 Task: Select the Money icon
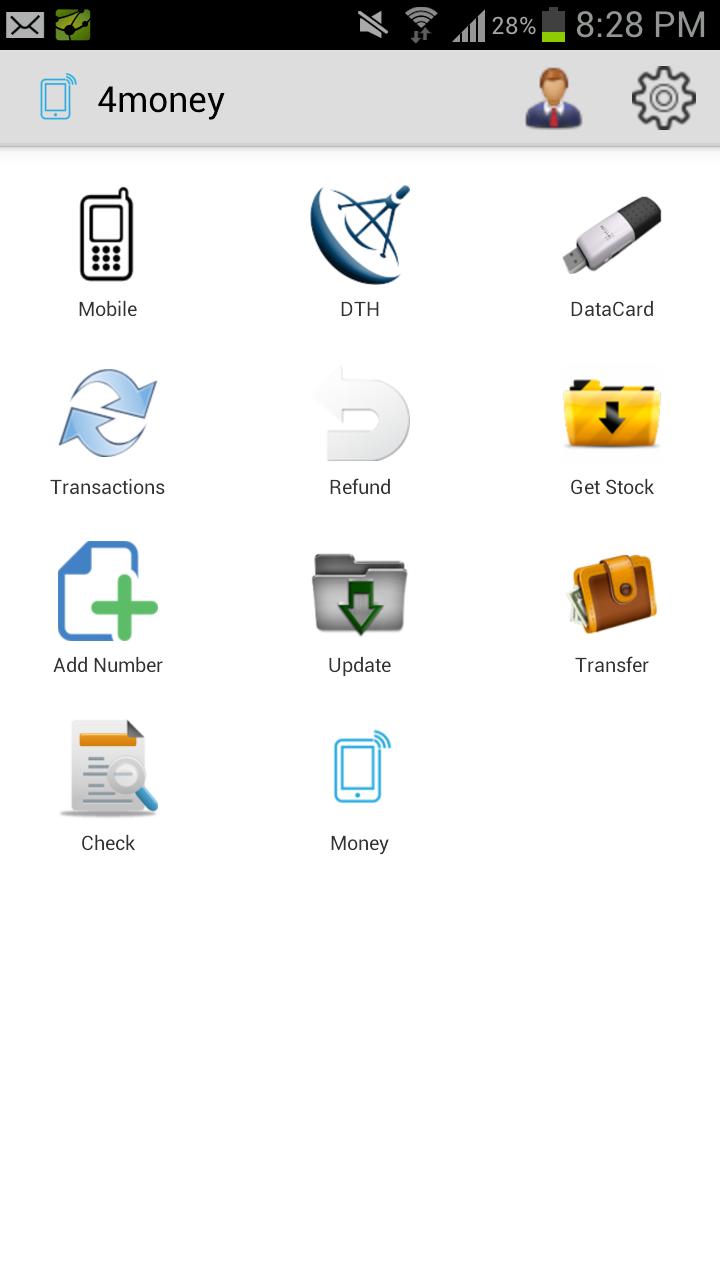(x=359, y=768)
